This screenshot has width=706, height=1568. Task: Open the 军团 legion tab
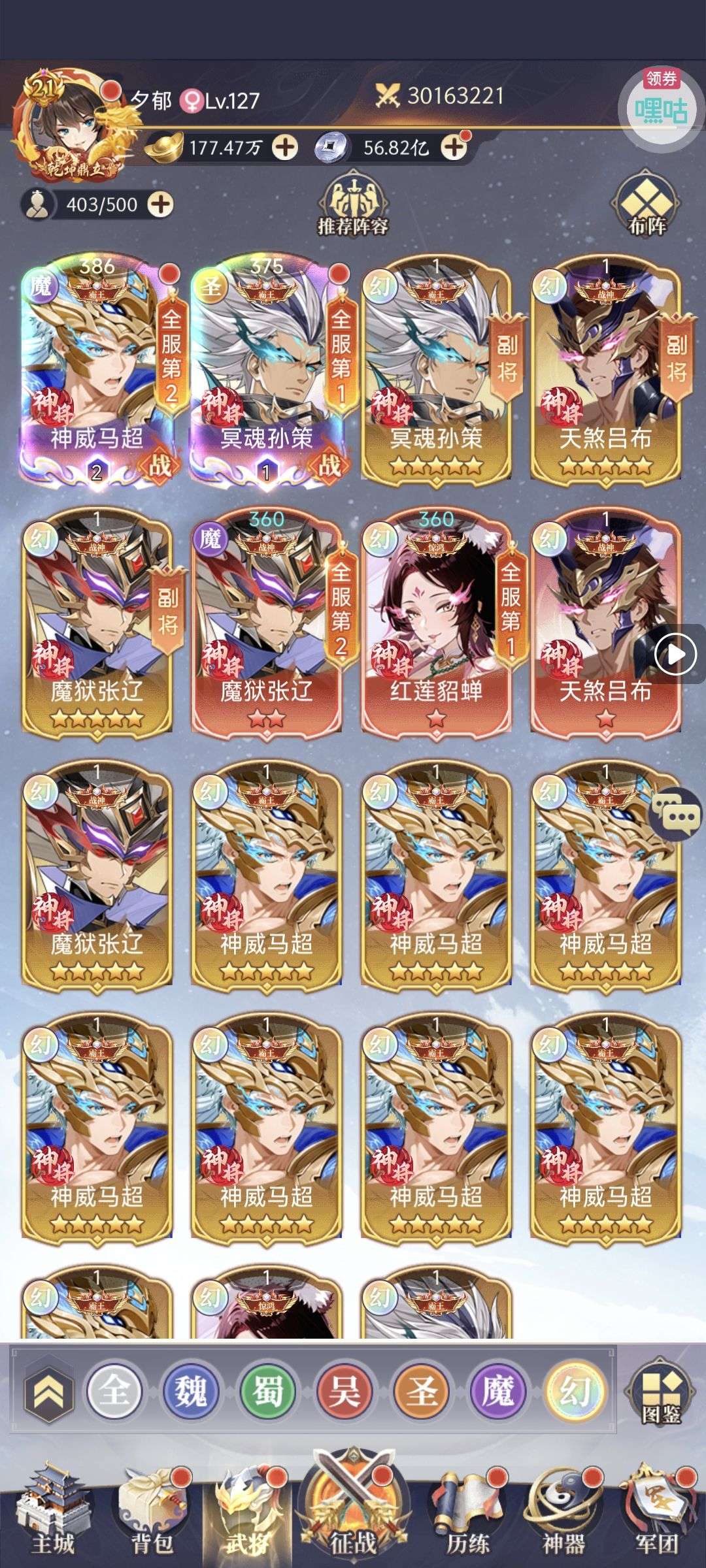(x=657, y=1514)
